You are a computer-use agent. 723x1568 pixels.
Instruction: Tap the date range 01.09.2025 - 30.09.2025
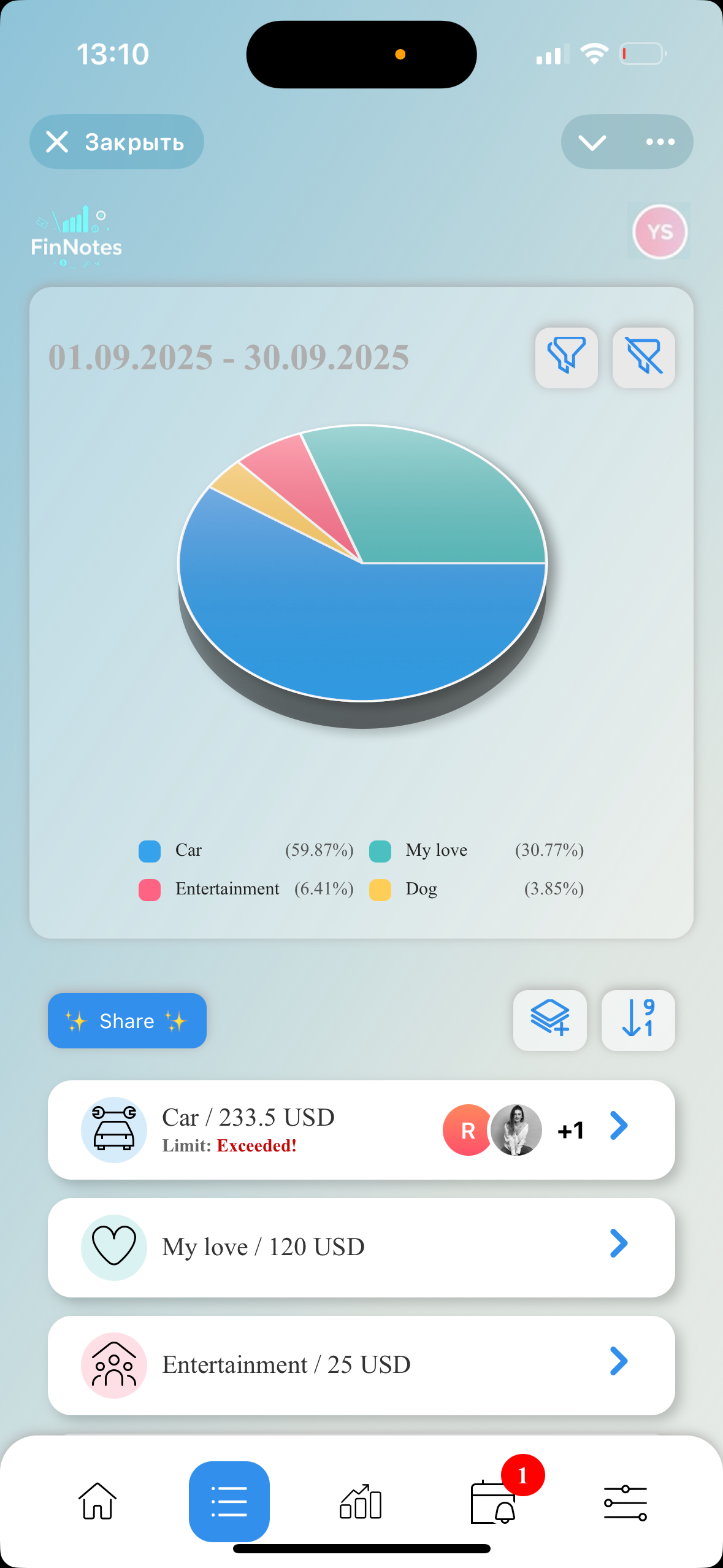pyautogui.click(x=229, y=357)
